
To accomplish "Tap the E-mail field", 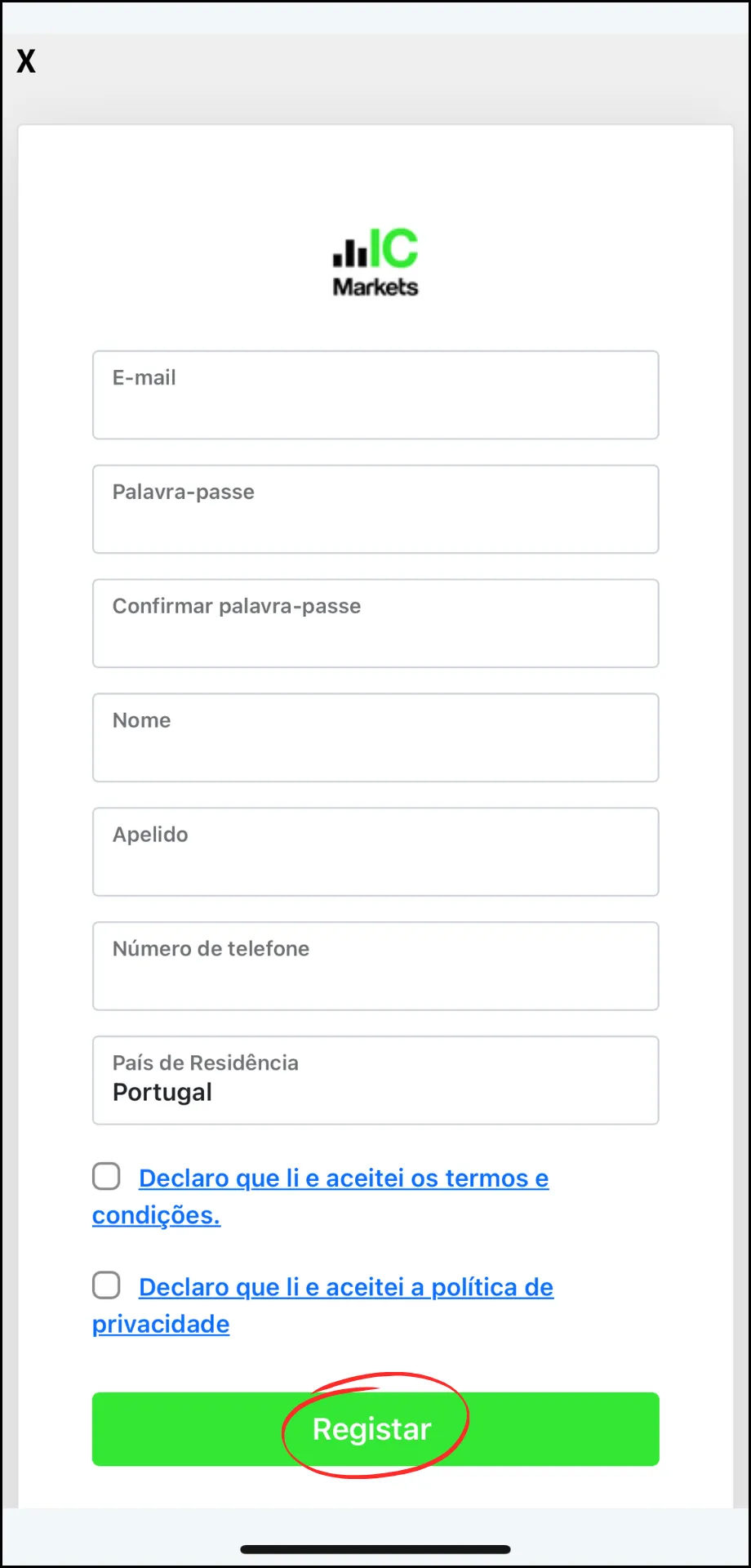I will pyautogui.click(x=375, y=395).
